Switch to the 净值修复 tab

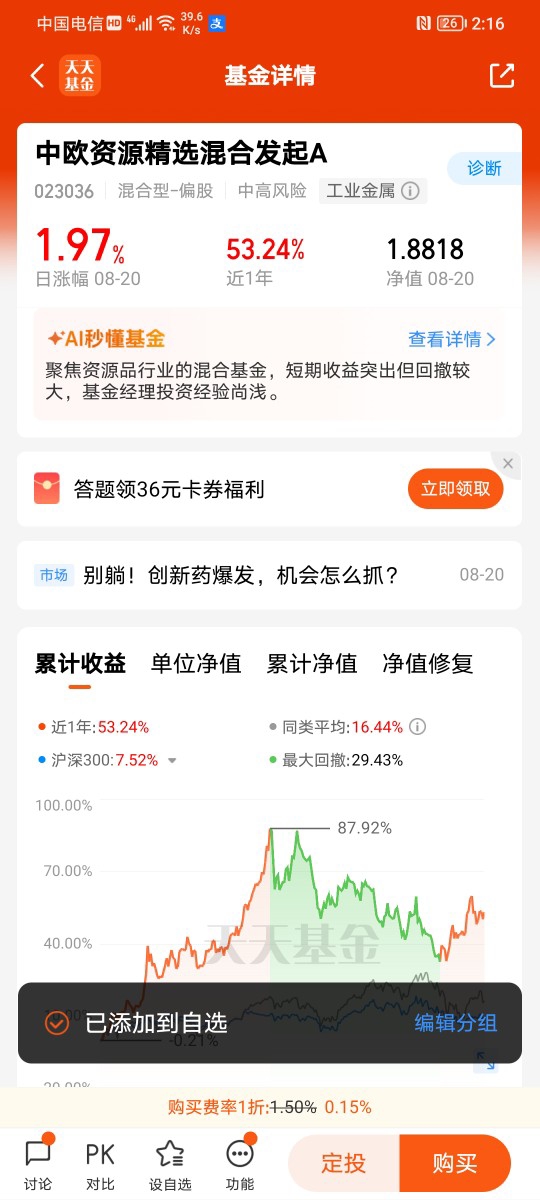click(428, 664)
